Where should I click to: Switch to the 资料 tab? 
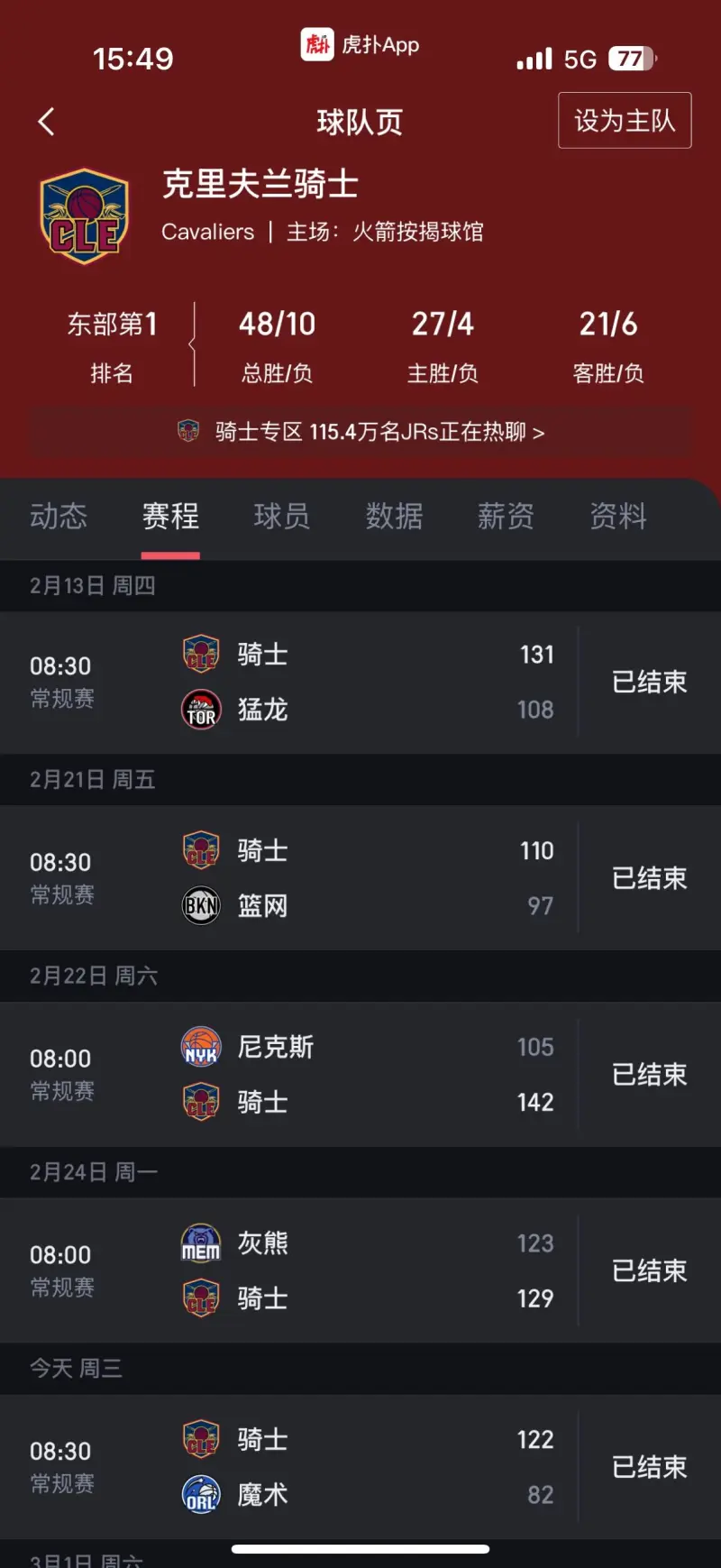pyautogui.click(x=617, y=517)
